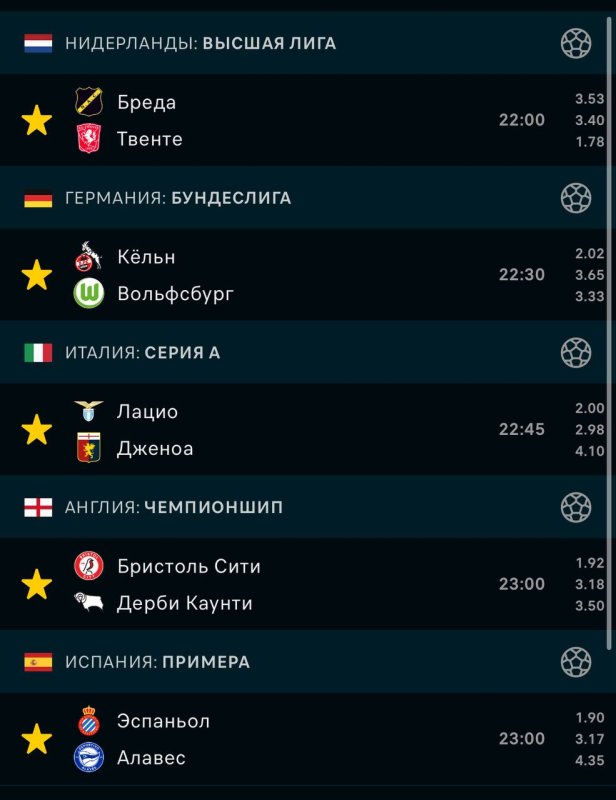Image resolution: width=616 pixels, height=800 pixels.
Task: Tap the star beside Бристоль Сити vs Дерби Каунти
Action: (x=37, y=584)
